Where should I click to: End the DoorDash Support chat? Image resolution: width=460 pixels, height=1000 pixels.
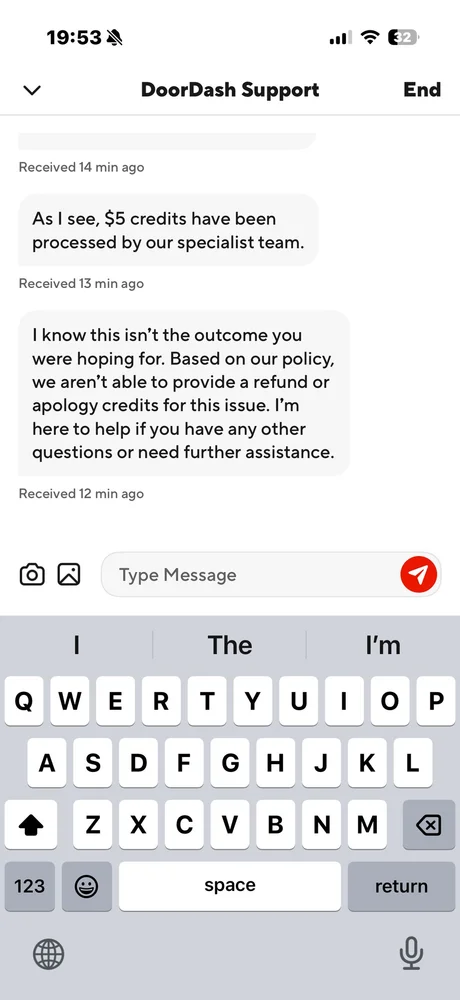coord(422,90)
